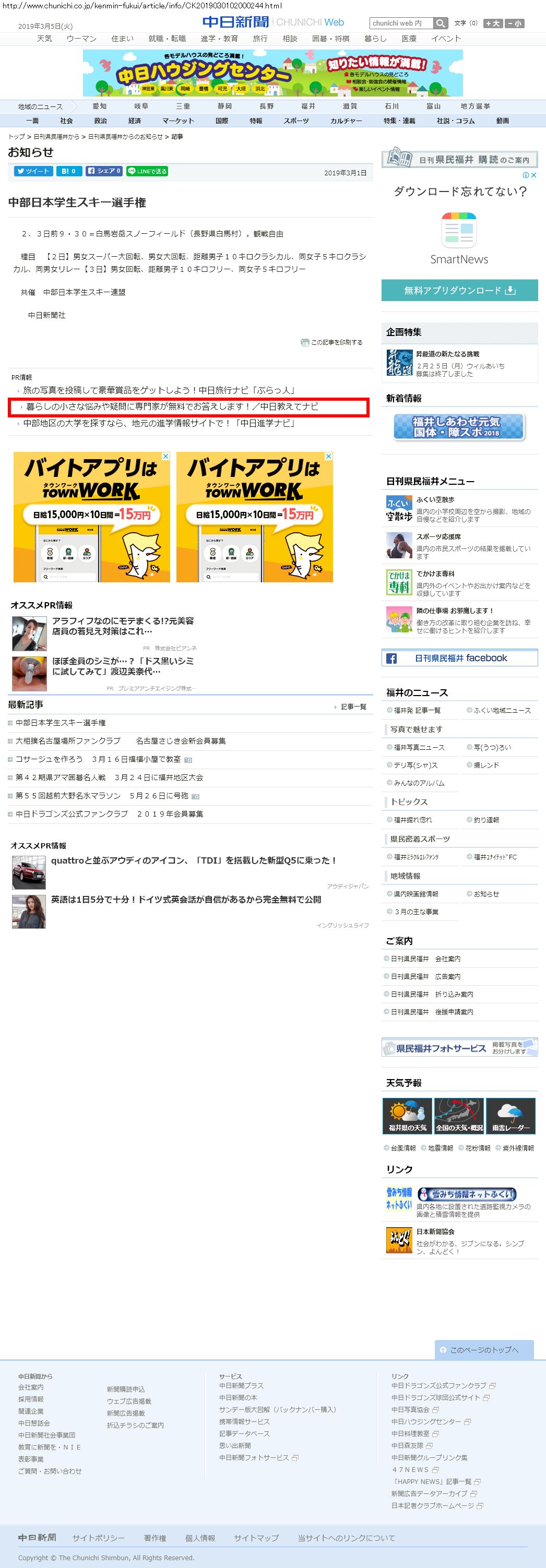Open the 中日進学ナビ PR link
The image size is (546, 1568).
coord(159,423)
